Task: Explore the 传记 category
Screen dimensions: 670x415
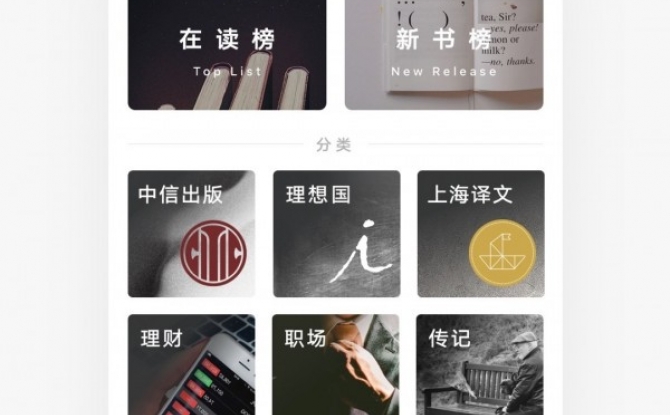Action: (x=480, y=366)
